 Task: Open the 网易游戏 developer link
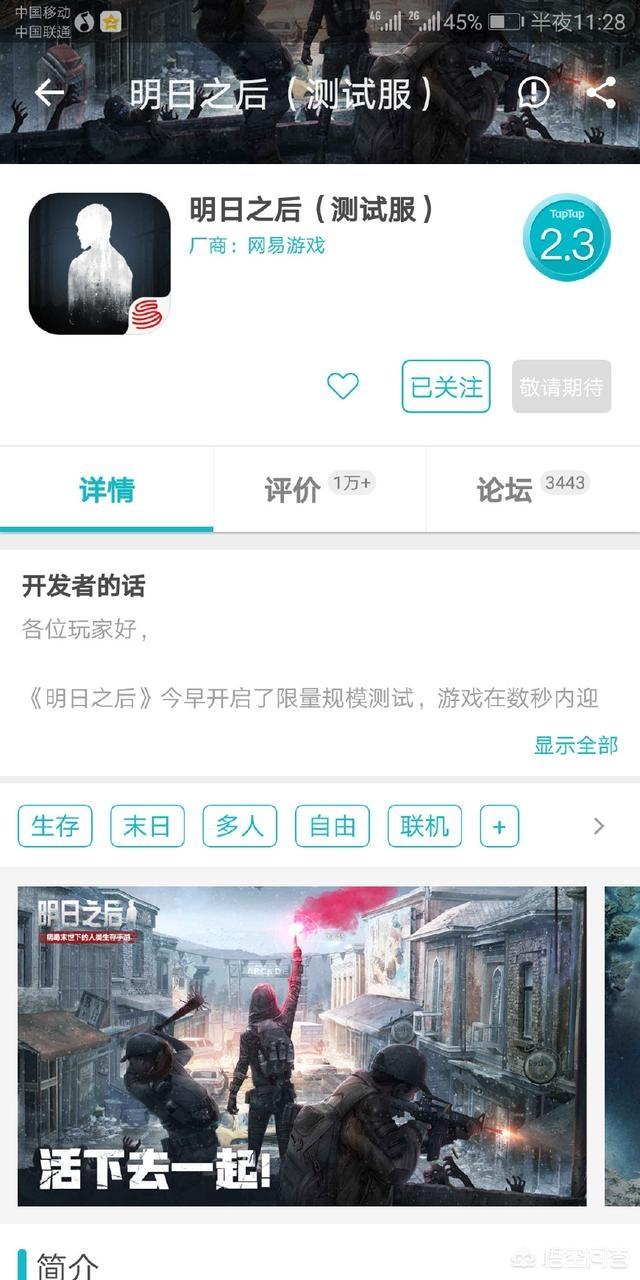(286, 246)
